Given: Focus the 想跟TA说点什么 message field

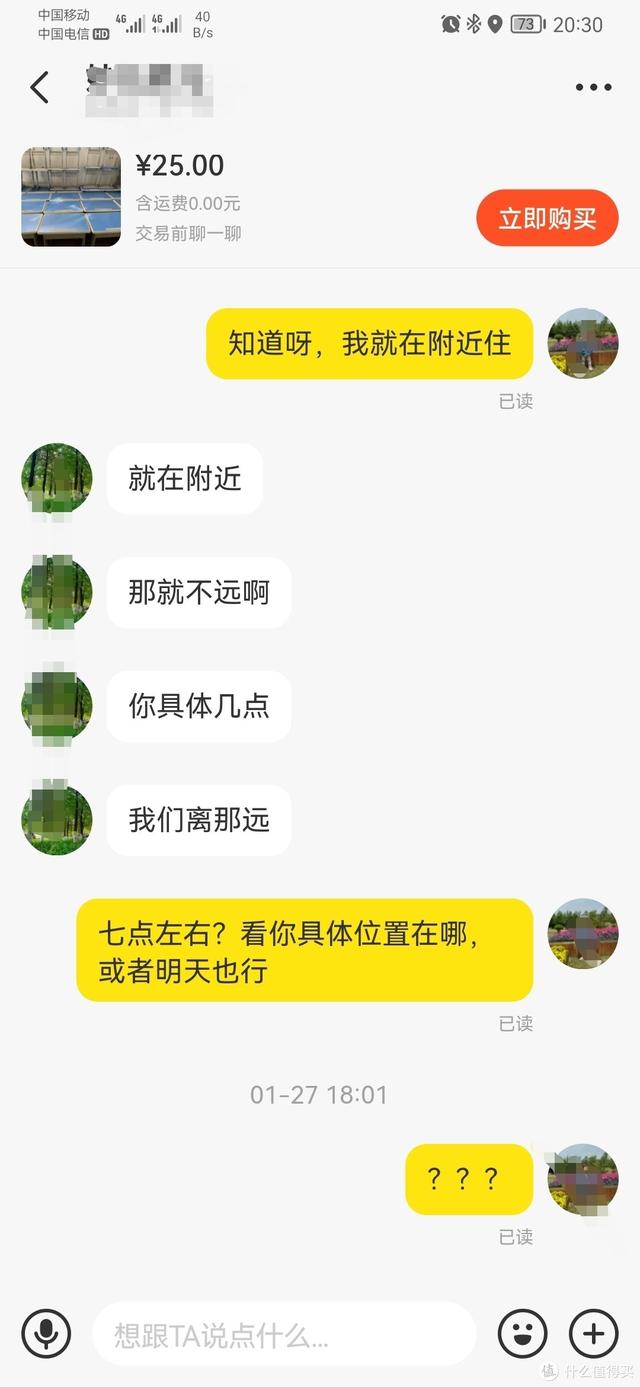Looking at the screenshot, I should point(284,1334).
